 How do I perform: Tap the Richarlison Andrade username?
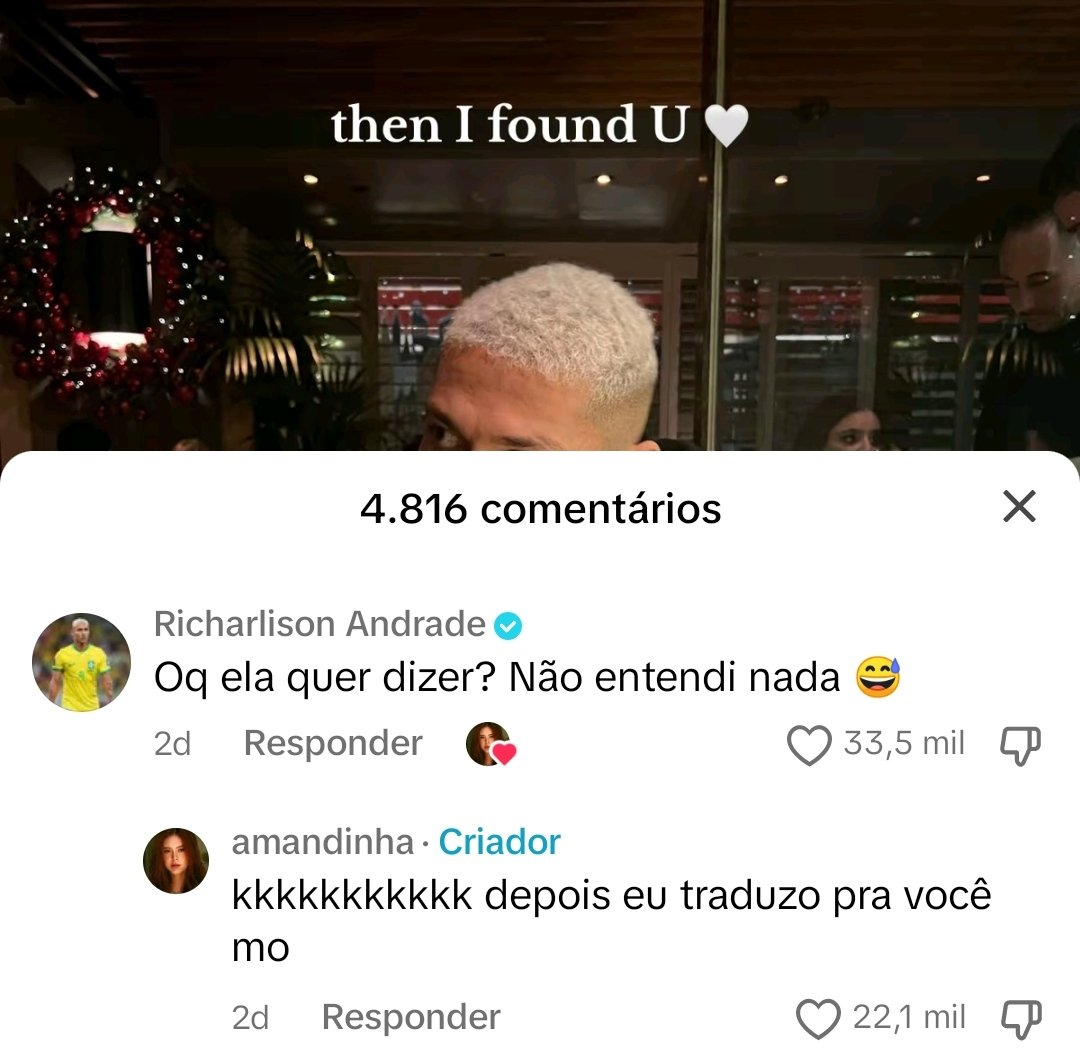point(319,624)
